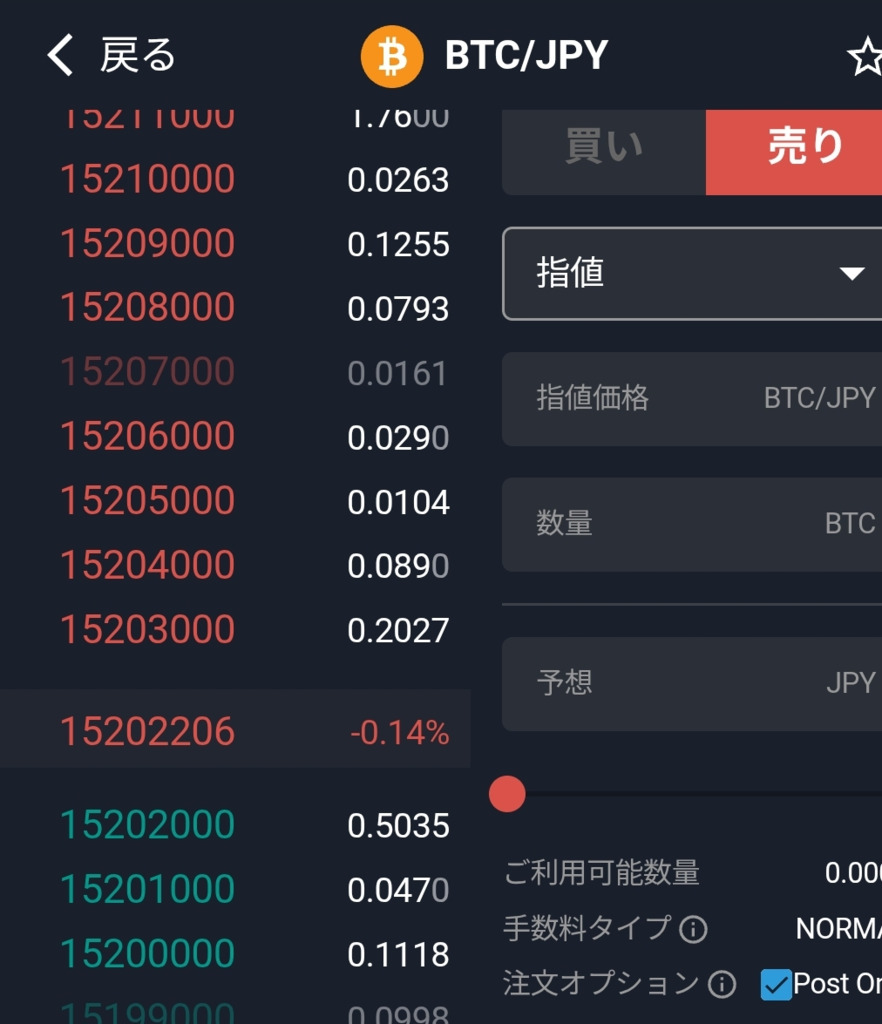Image resolution: width=882 pixels, height=1024 pixels.
Task: Add BTC/JPY to favorites with the star
Action: coord(864,58)
